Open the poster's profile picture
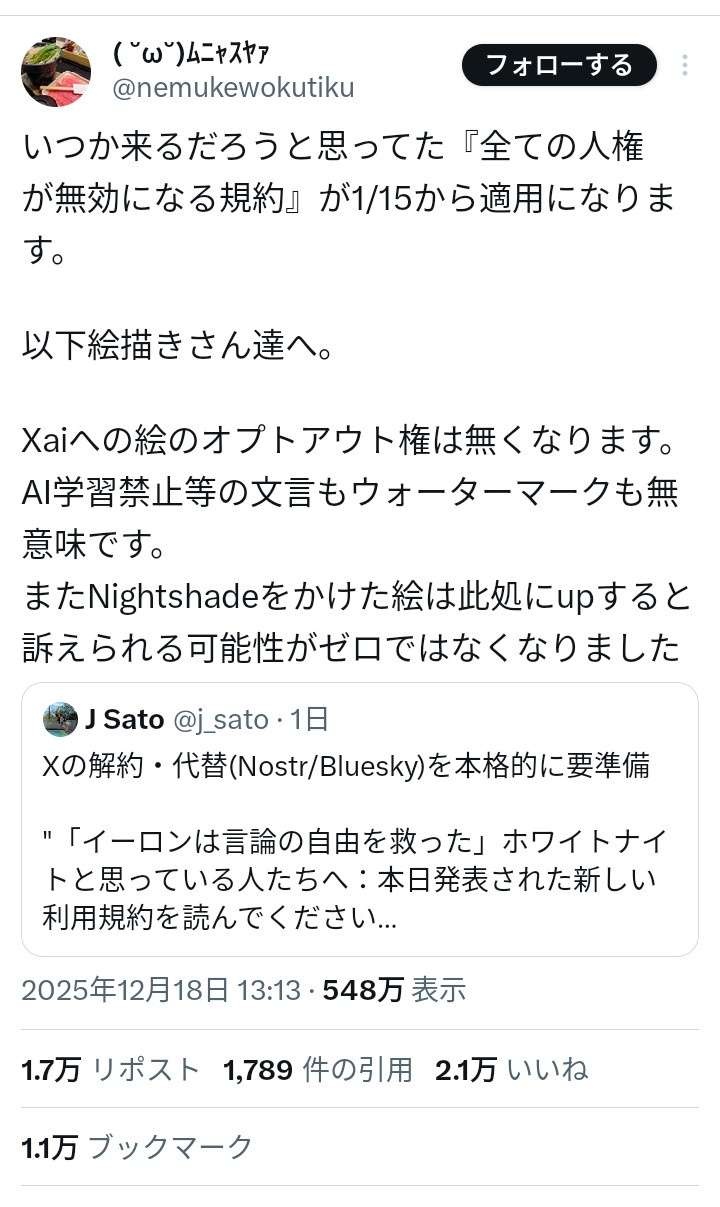The image size is (720, 1207). (56, 72)
